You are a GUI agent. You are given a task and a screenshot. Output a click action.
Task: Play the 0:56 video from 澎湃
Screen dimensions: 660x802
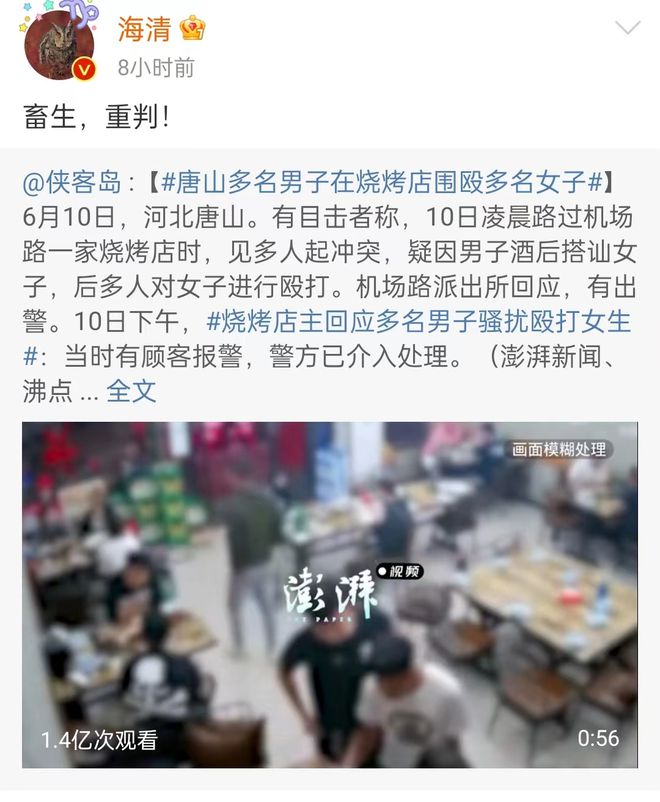click(330, 594)
